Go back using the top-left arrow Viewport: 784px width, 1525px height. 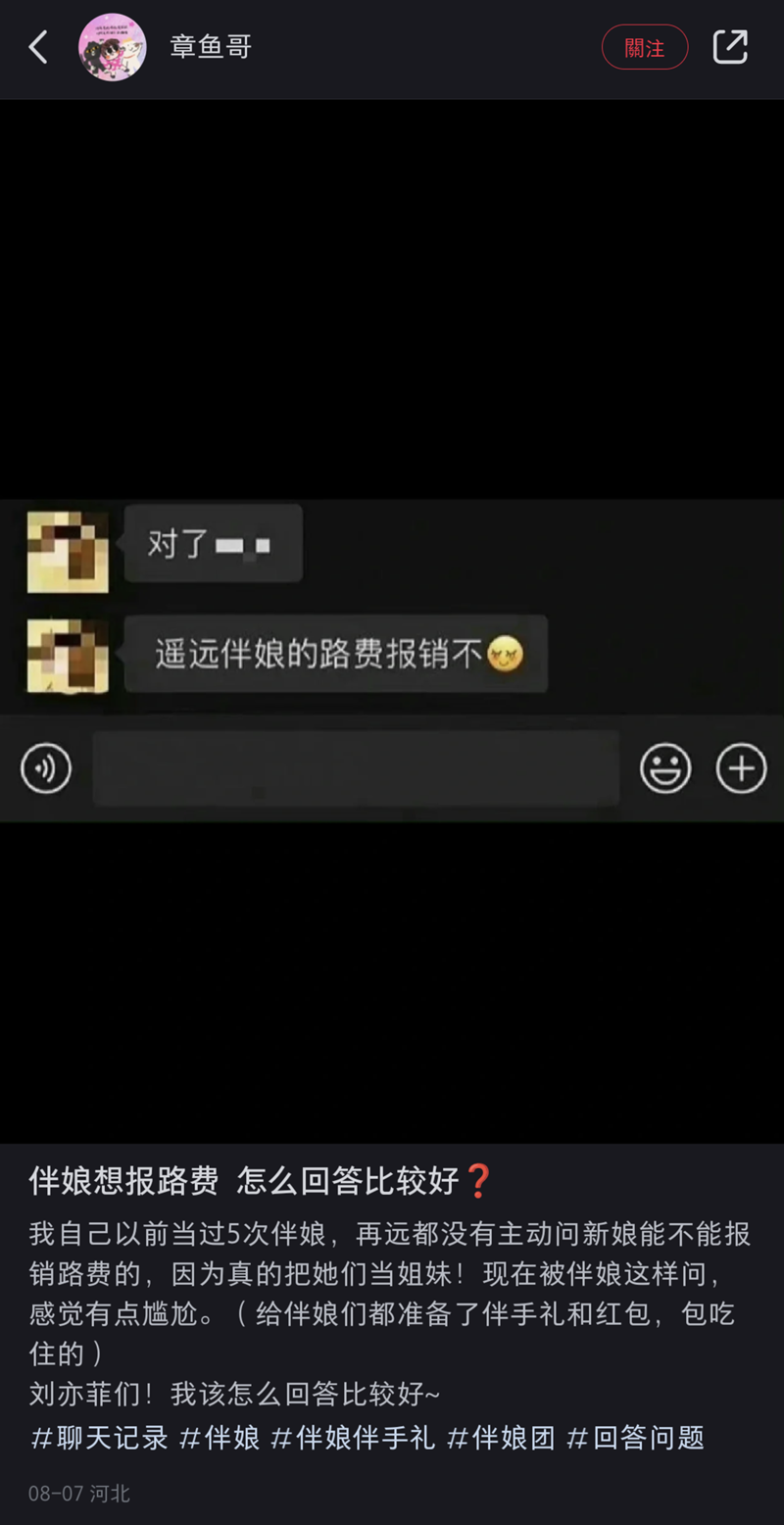pyautogui.click(x=38, y=47)
